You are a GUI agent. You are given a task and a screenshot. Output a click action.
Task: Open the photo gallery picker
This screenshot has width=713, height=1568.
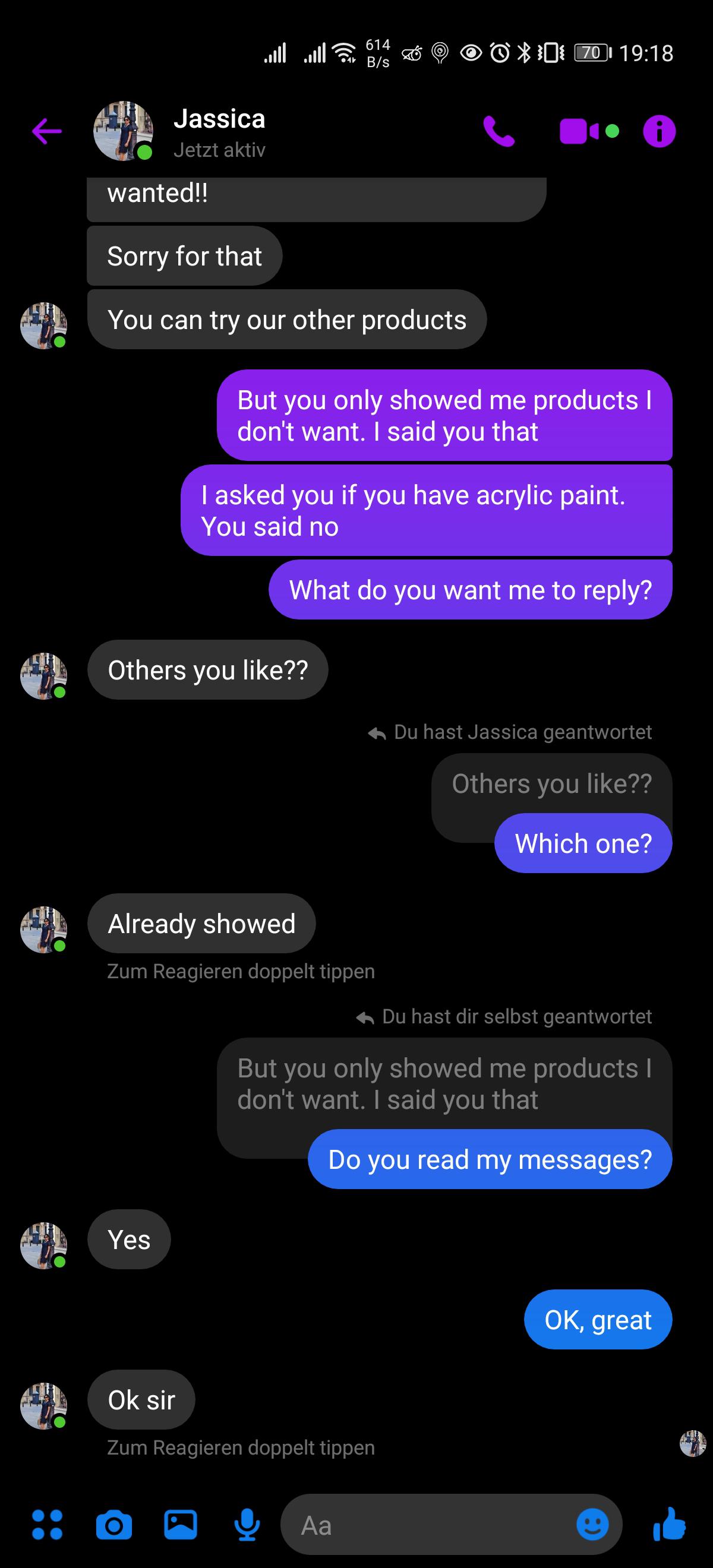click(180, 1525)
